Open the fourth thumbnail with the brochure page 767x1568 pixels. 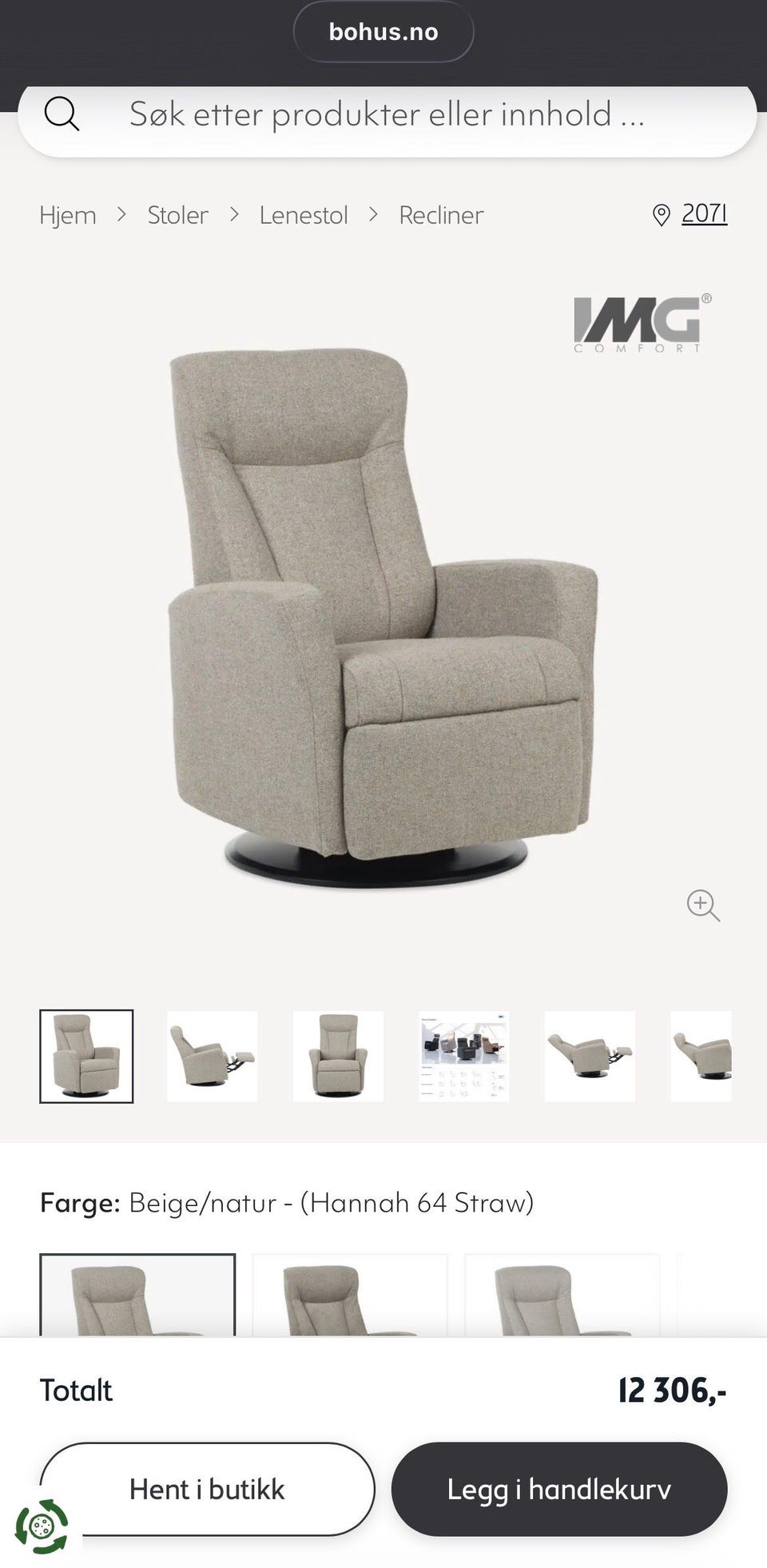coord(464,1057)
